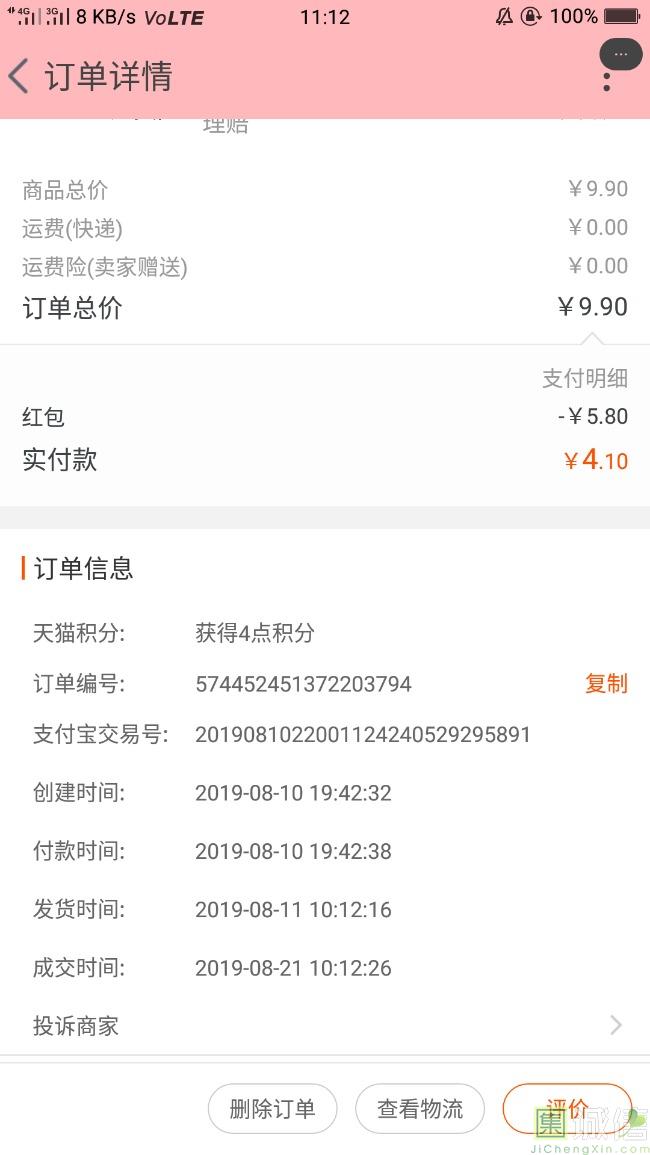
Task: Copy the order number with 复制
Action: pos(606,684)
